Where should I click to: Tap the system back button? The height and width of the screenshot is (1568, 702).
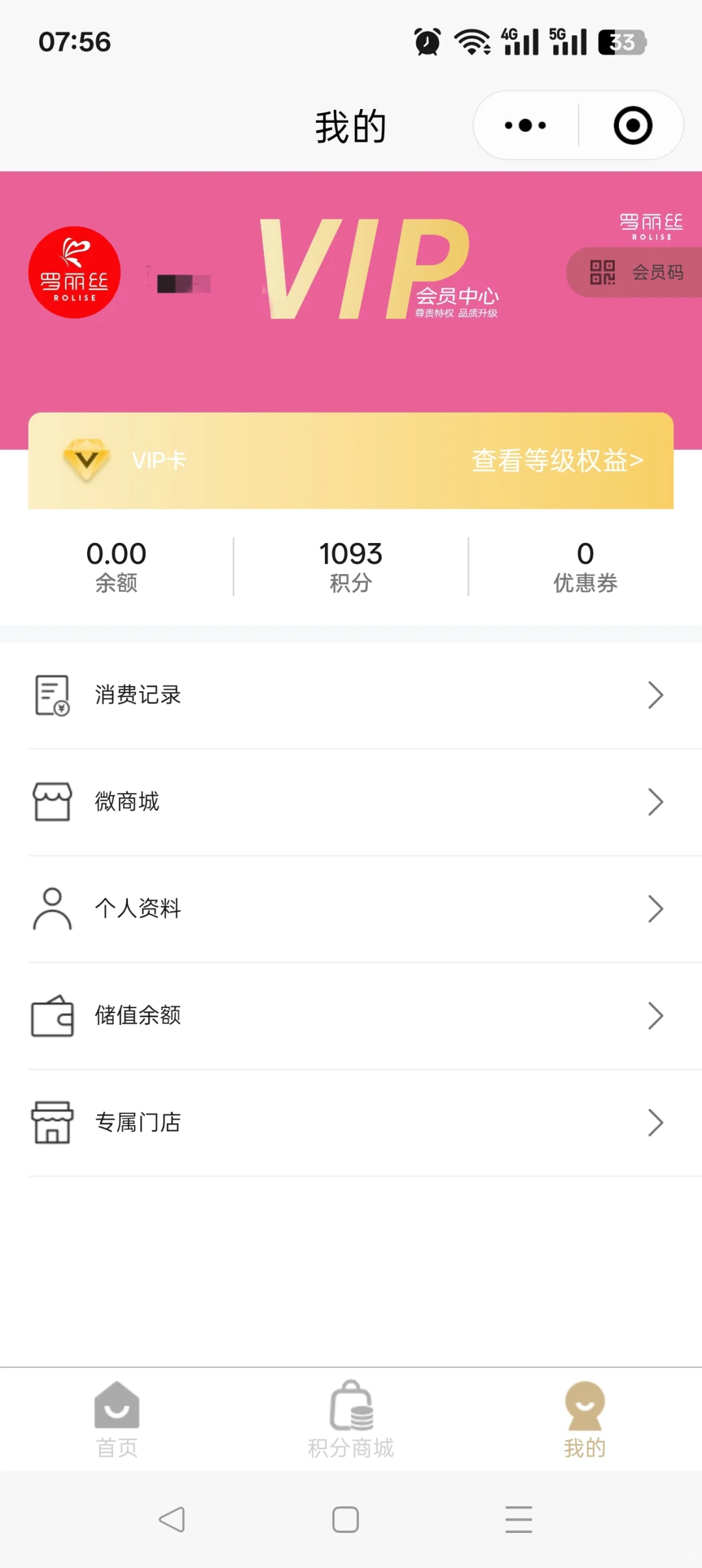pos(172,1519)
